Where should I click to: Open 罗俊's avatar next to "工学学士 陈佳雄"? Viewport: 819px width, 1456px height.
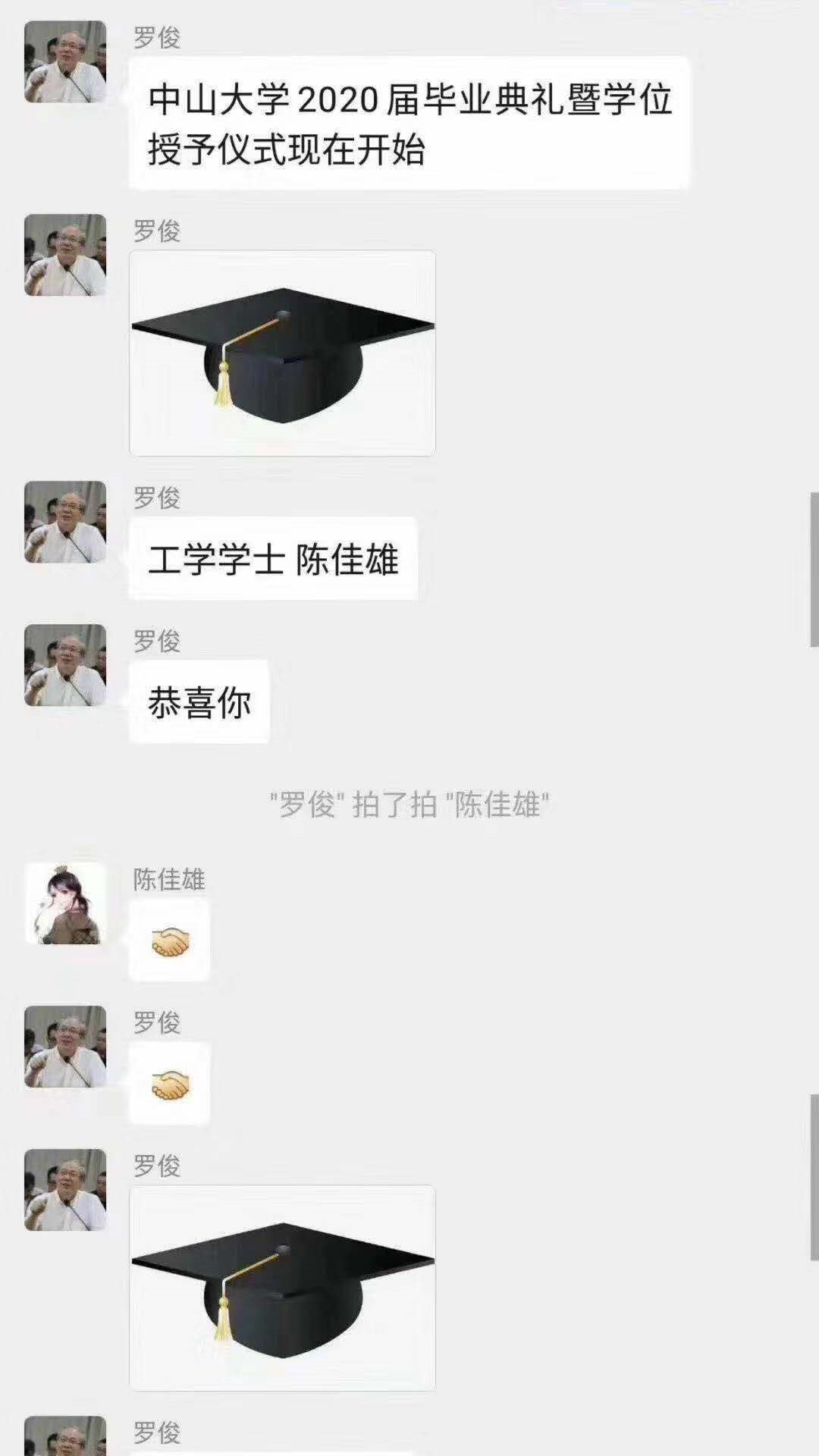click(65, 522)
